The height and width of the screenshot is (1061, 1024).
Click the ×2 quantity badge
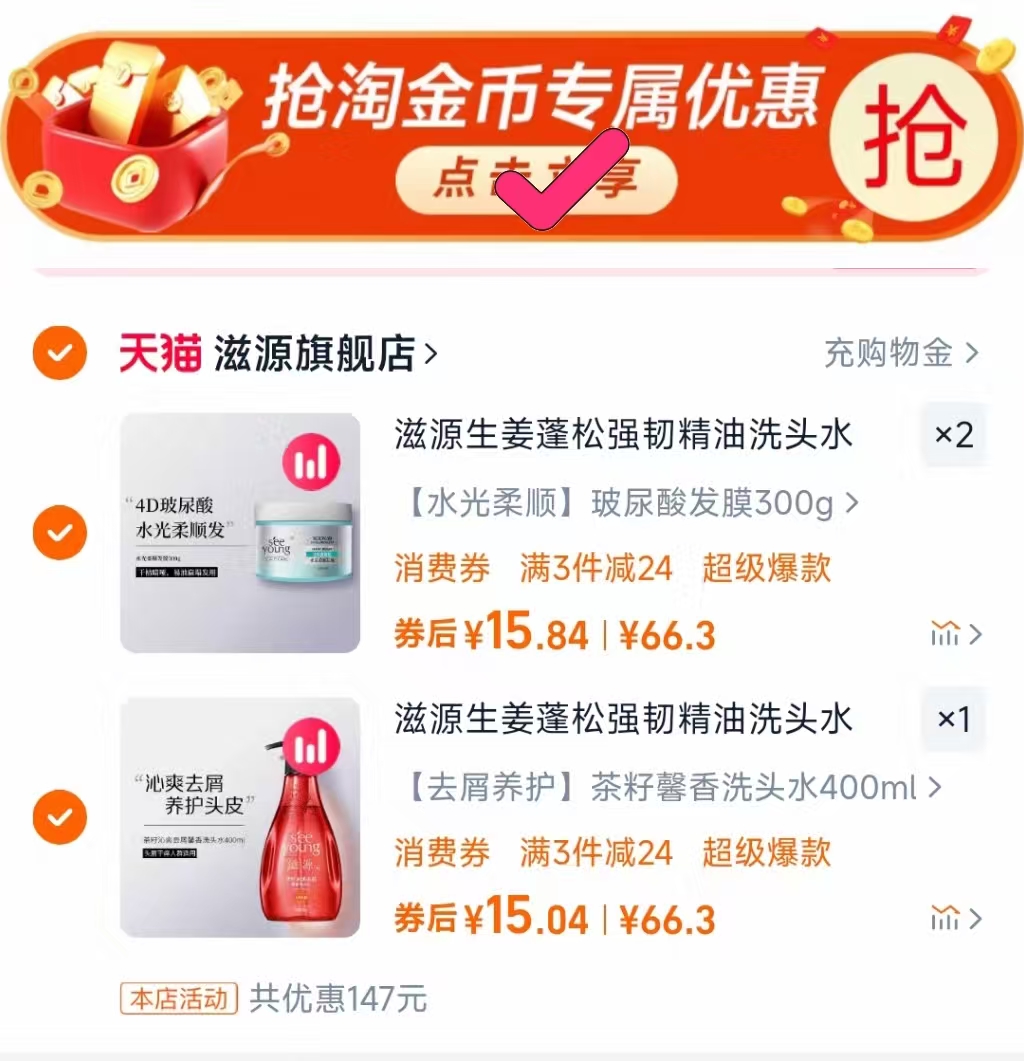click(x=953, y=435)
